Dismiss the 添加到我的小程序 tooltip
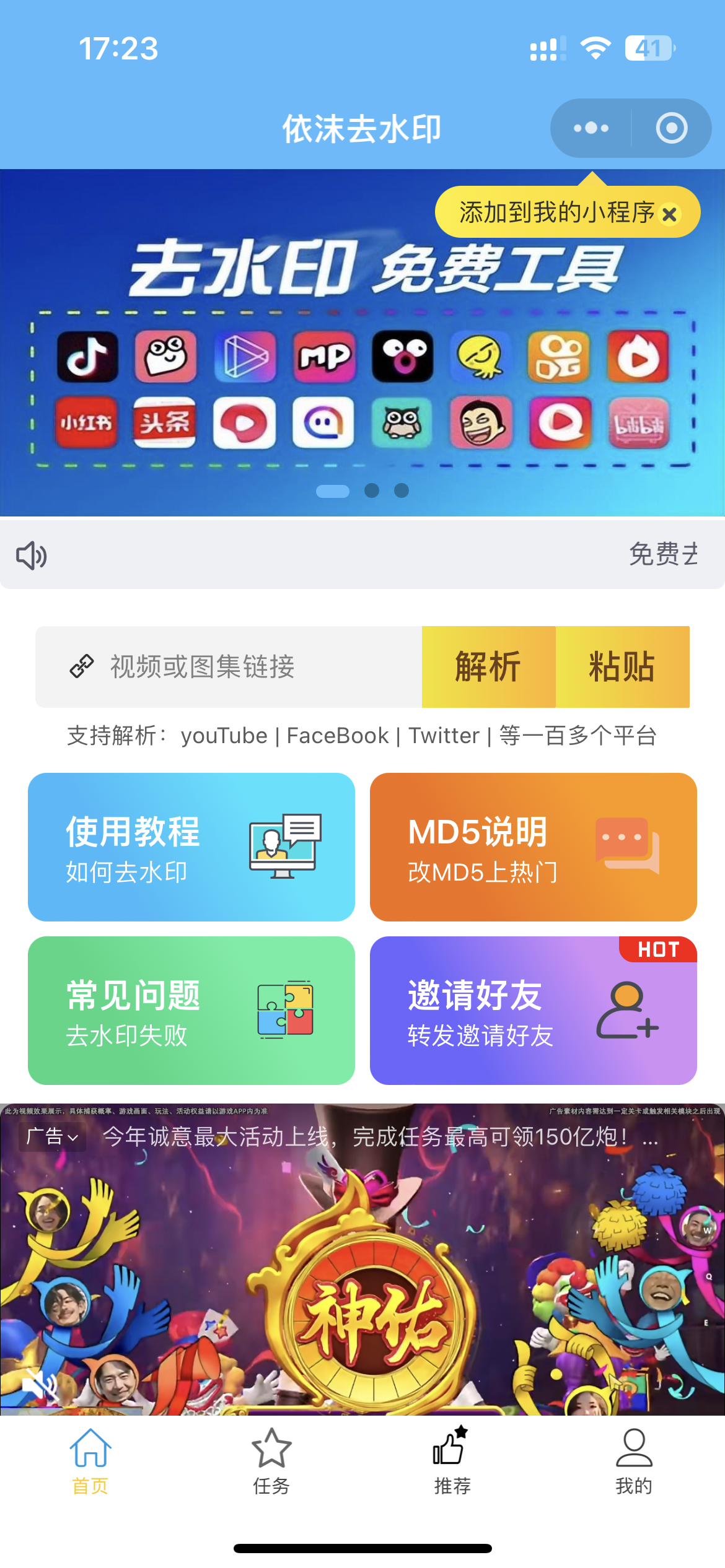The image size is (725, 1568). [x=669, y=214]
